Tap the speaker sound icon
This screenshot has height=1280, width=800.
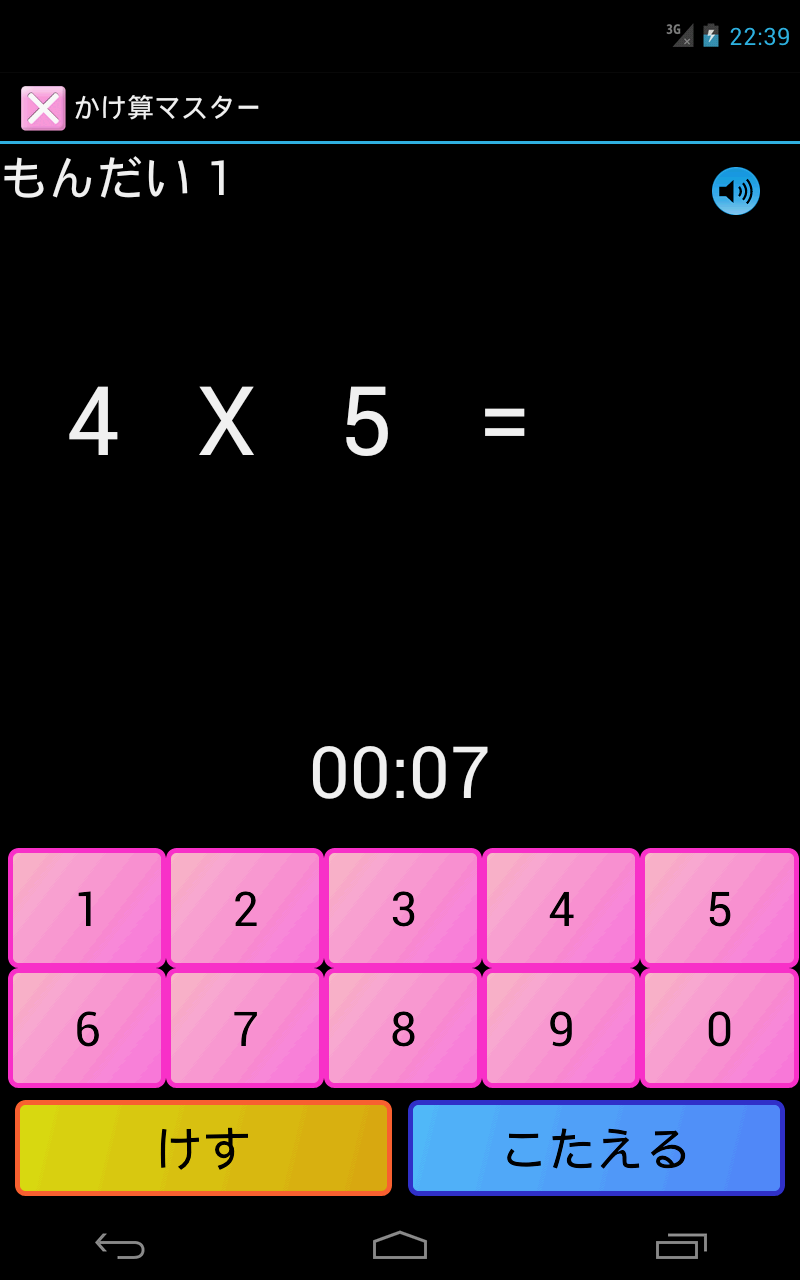[736, 191]
